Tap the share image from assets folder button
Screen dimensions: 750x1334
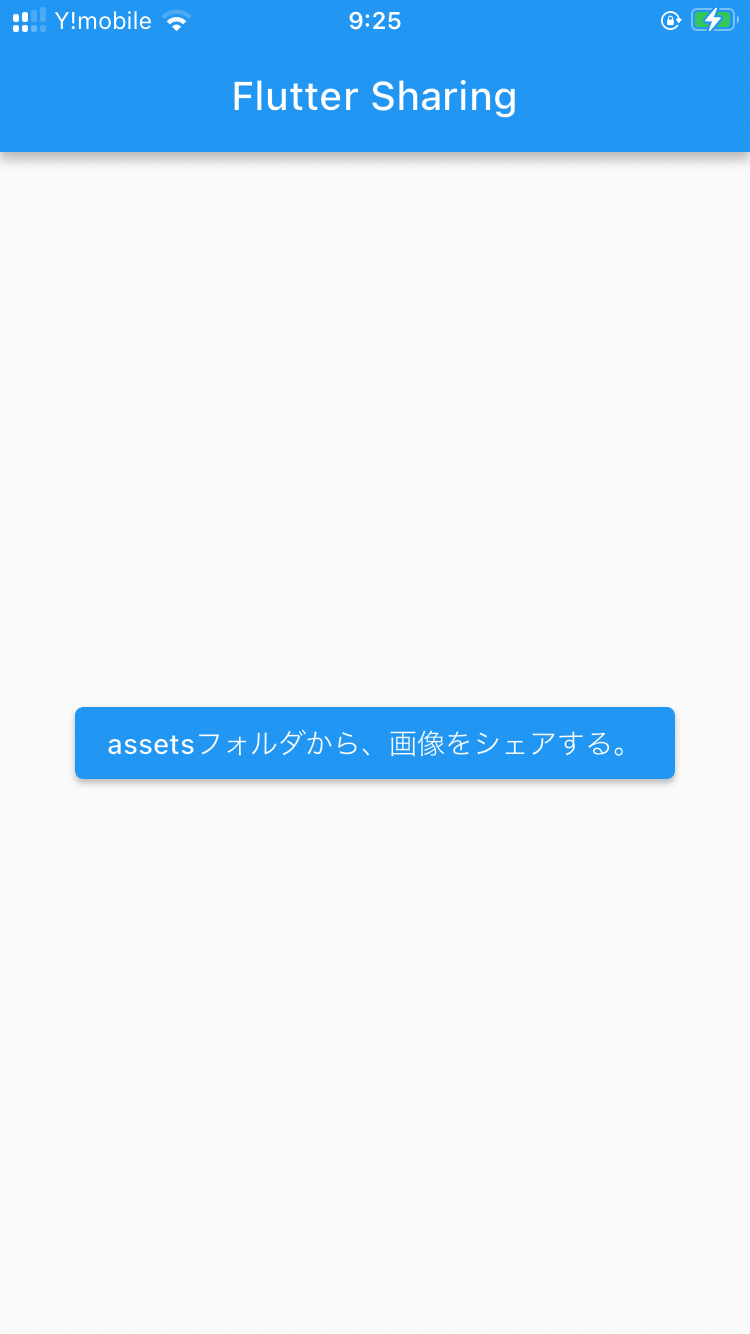(375, 743)
